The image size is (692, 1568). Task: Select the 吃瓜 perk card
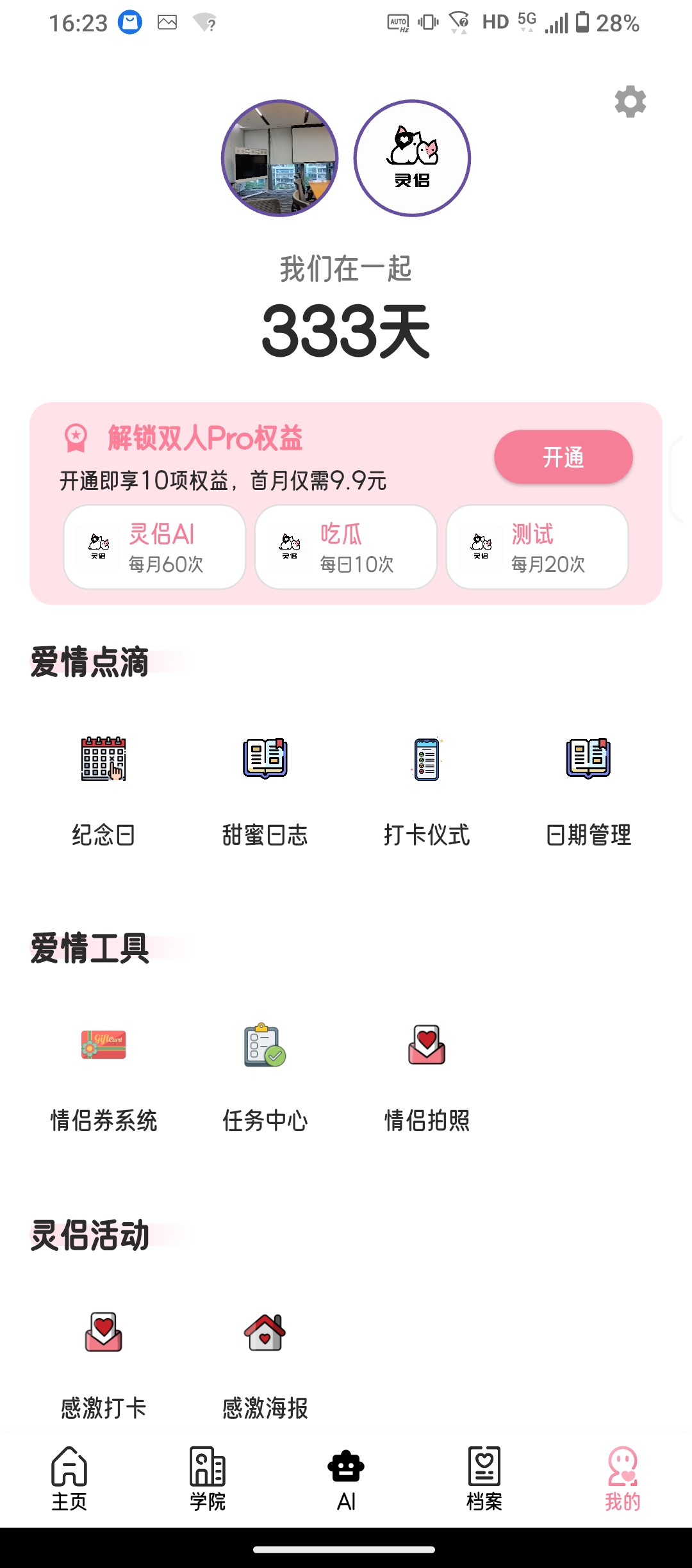coord(346,547)
